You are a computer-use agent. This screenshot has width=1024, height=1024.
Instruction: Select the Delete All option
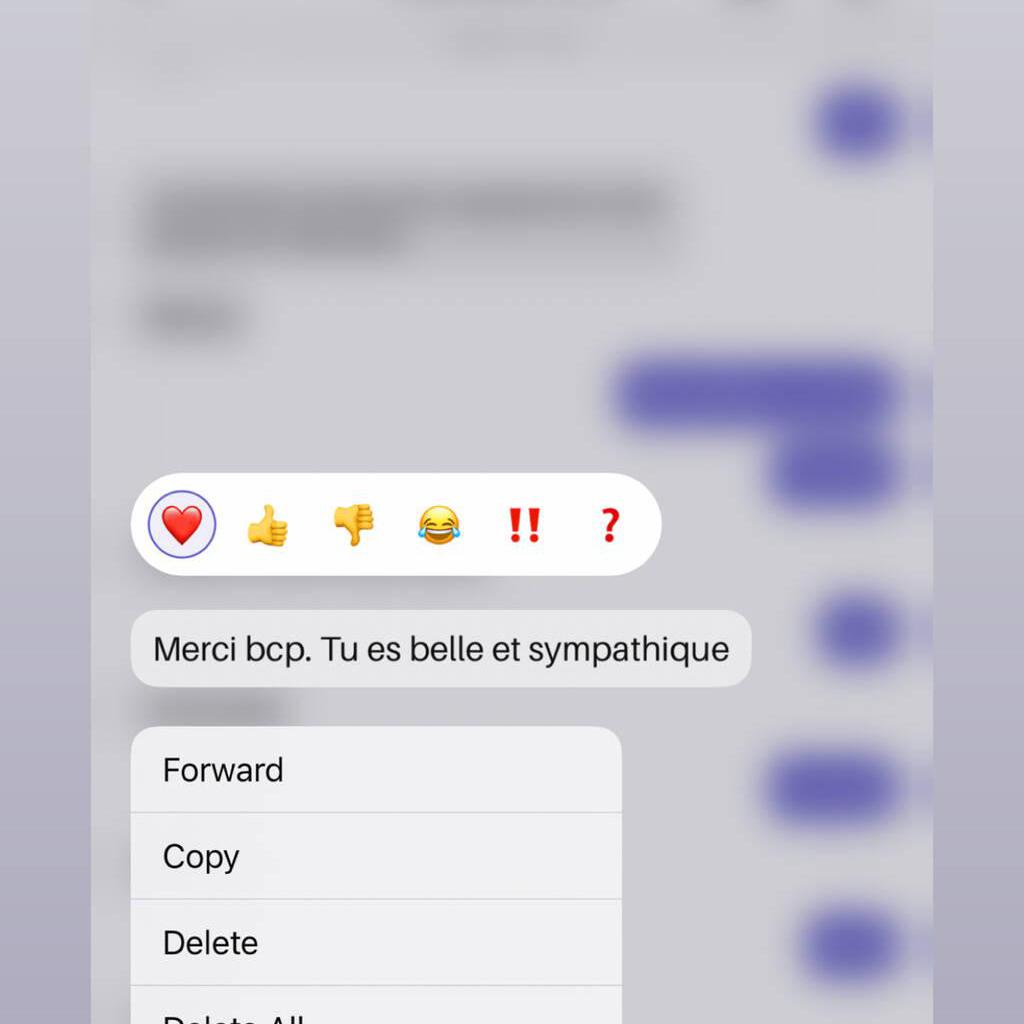click(375, 1012)
